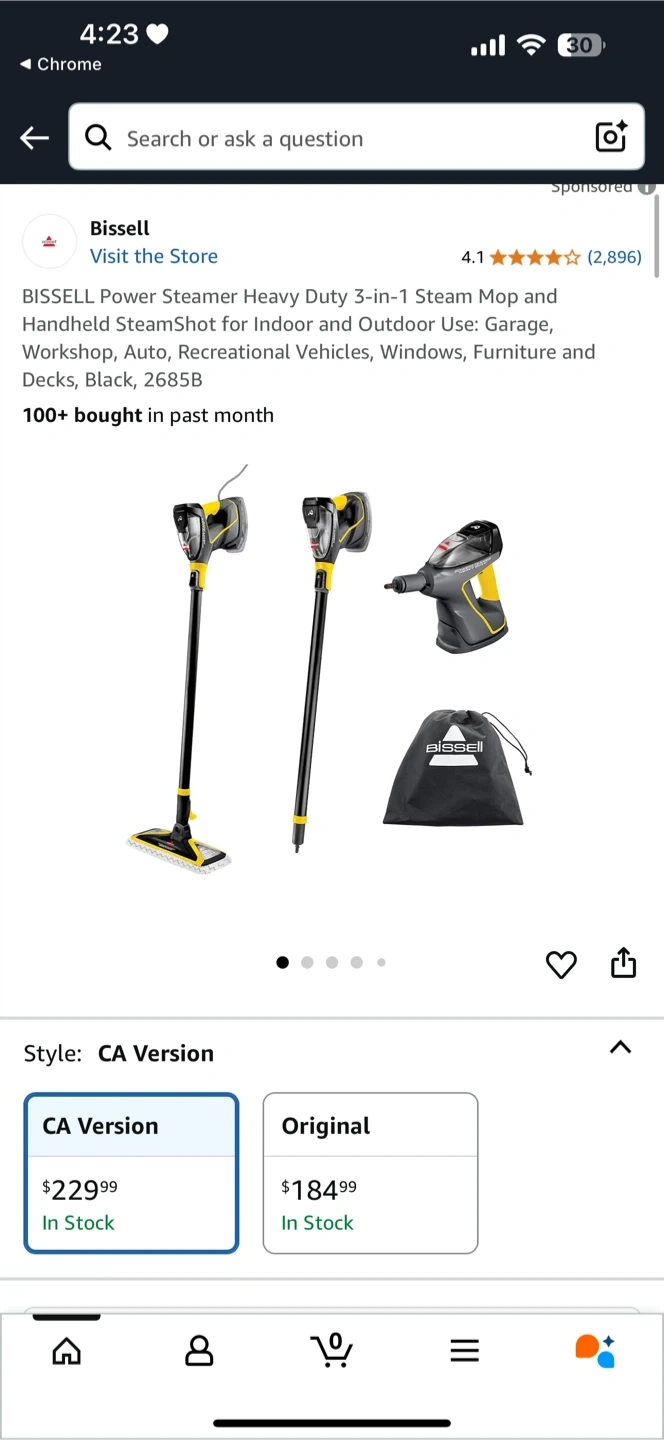Share this product listing
Screen dimensions: 664x1440
coord(623,962)
